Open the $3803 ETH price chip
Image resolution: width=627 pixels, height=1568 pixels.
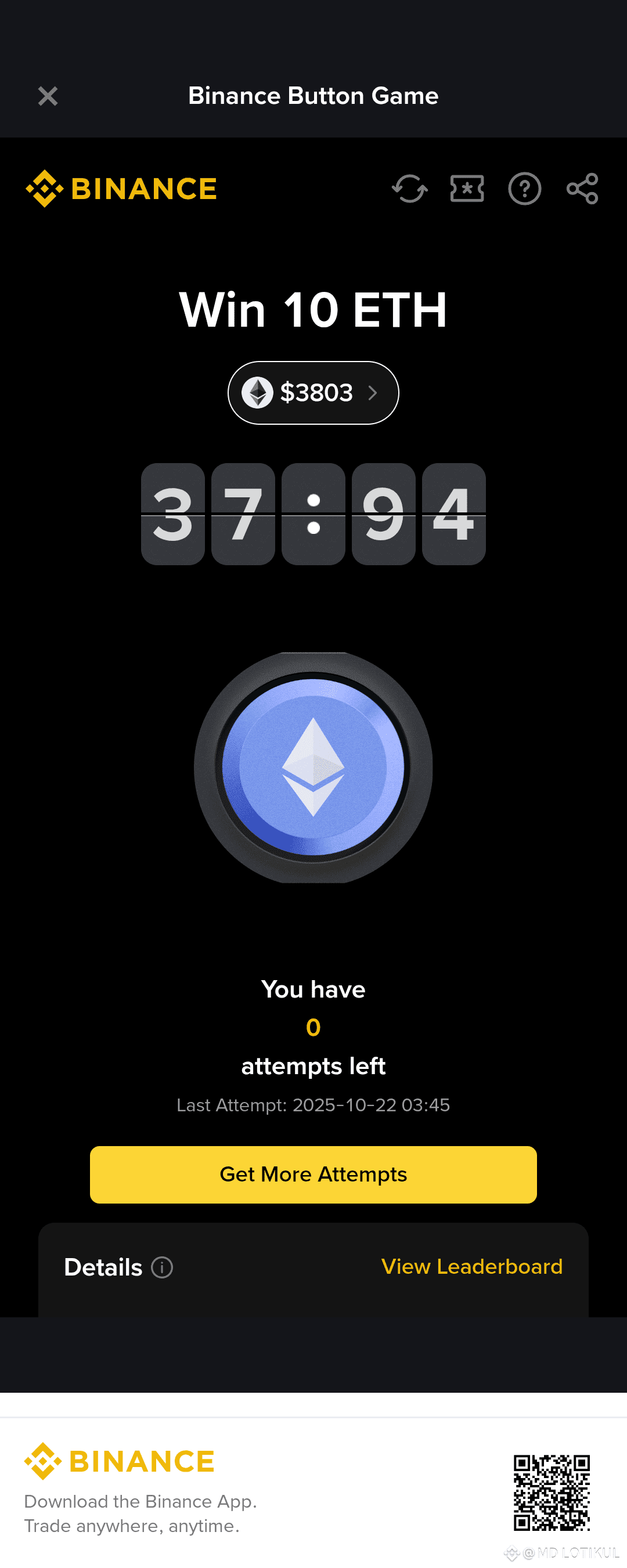pos(313,393)
